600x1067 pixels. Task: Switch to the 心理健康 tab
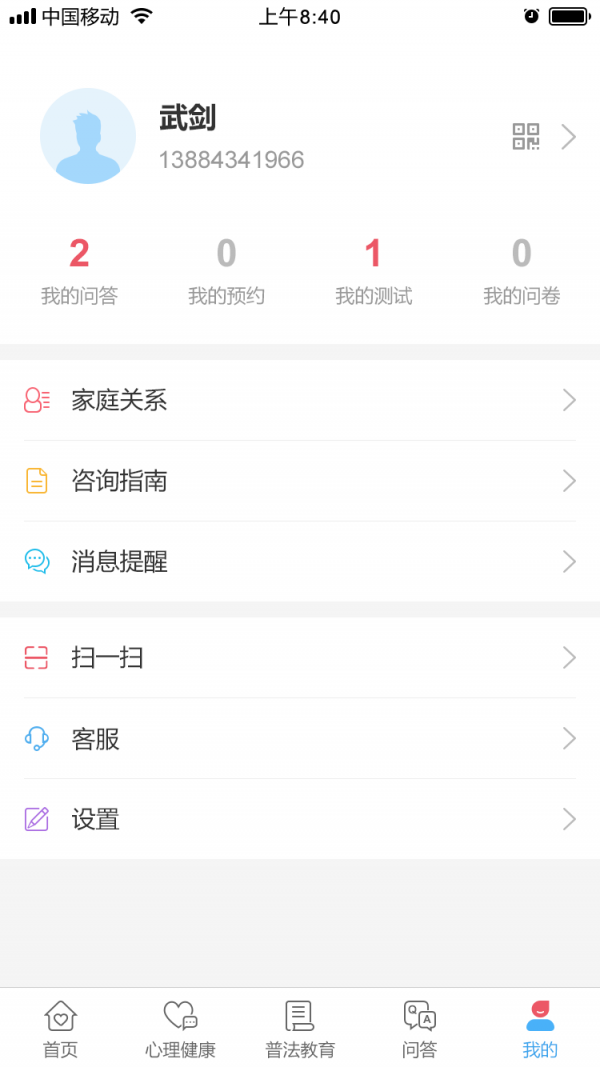(x=180, y=1028)
